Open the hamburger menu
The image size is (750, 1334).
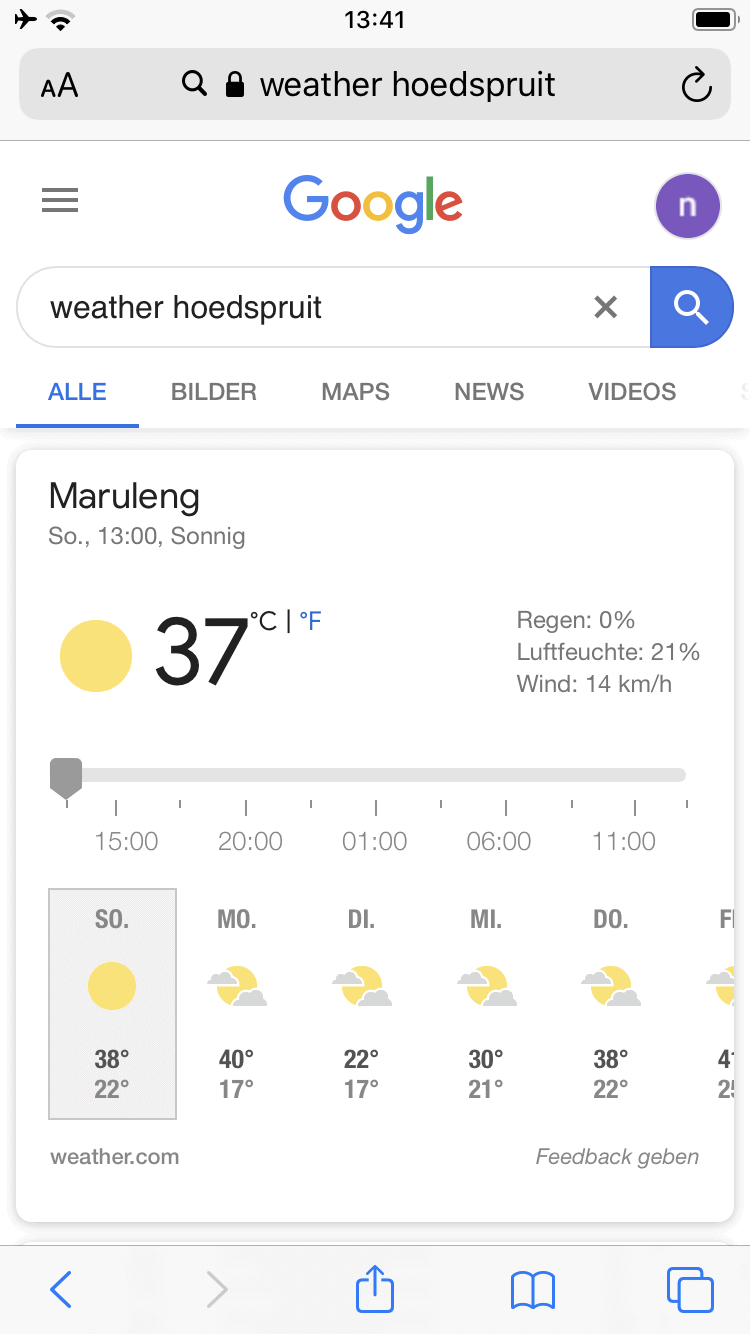tap(60, 201)
